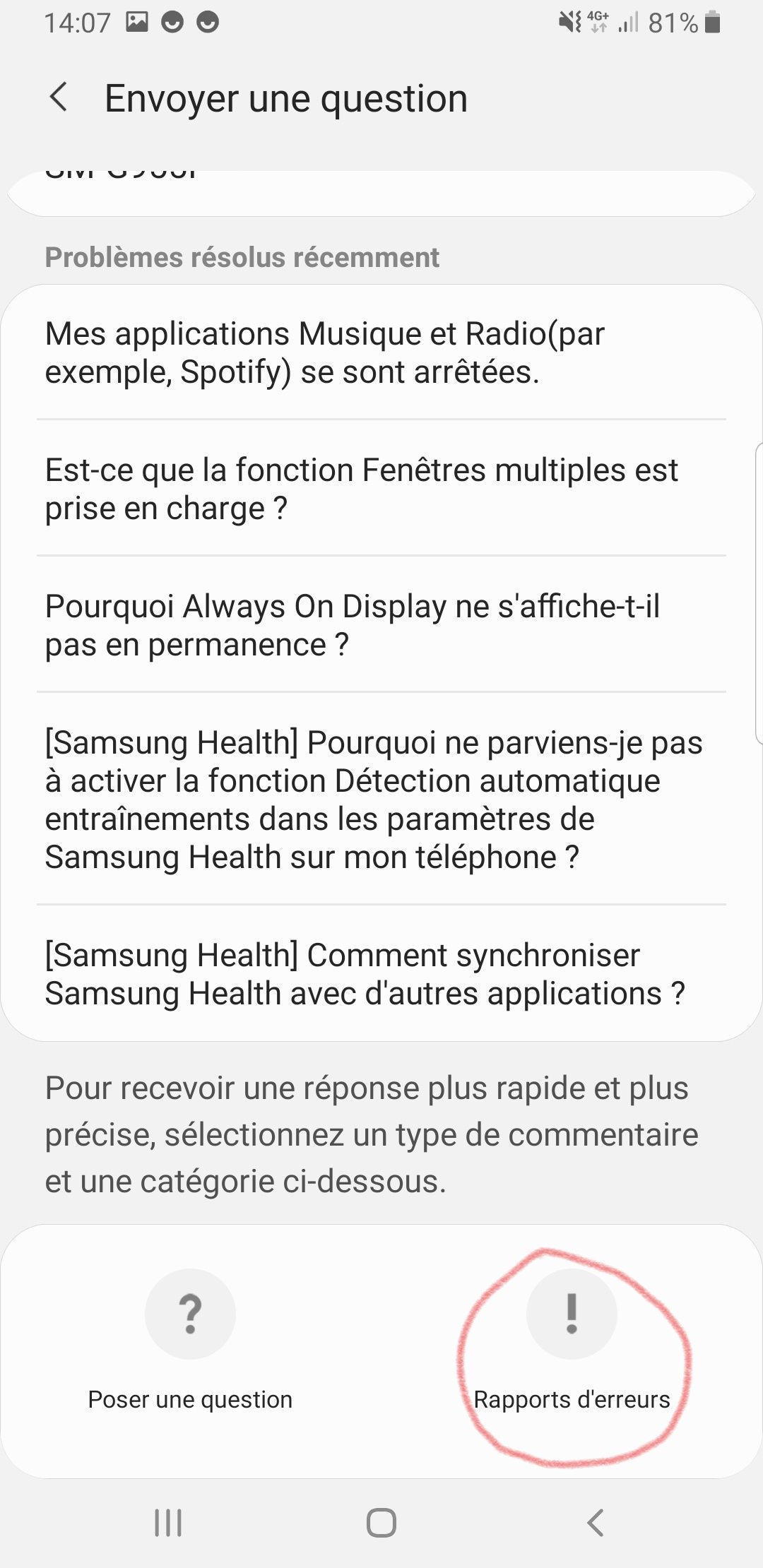Open the Musique et Radio applications question
The width and height of the screenshot is (763, 1568).
tap(381, 352)
